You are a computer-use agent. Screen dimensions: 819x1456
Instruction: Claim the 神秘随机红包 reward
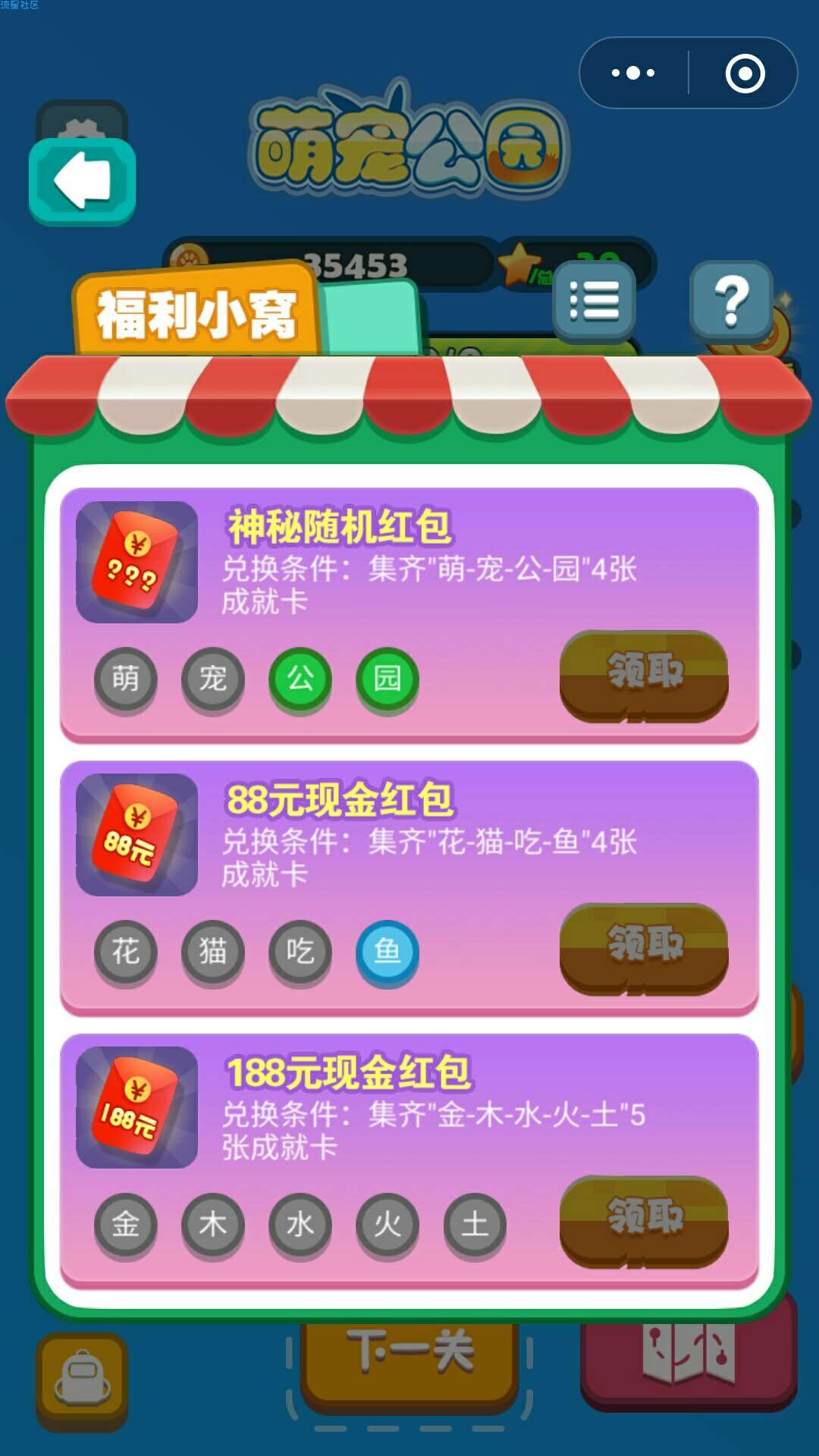click(x=644, y=674)
